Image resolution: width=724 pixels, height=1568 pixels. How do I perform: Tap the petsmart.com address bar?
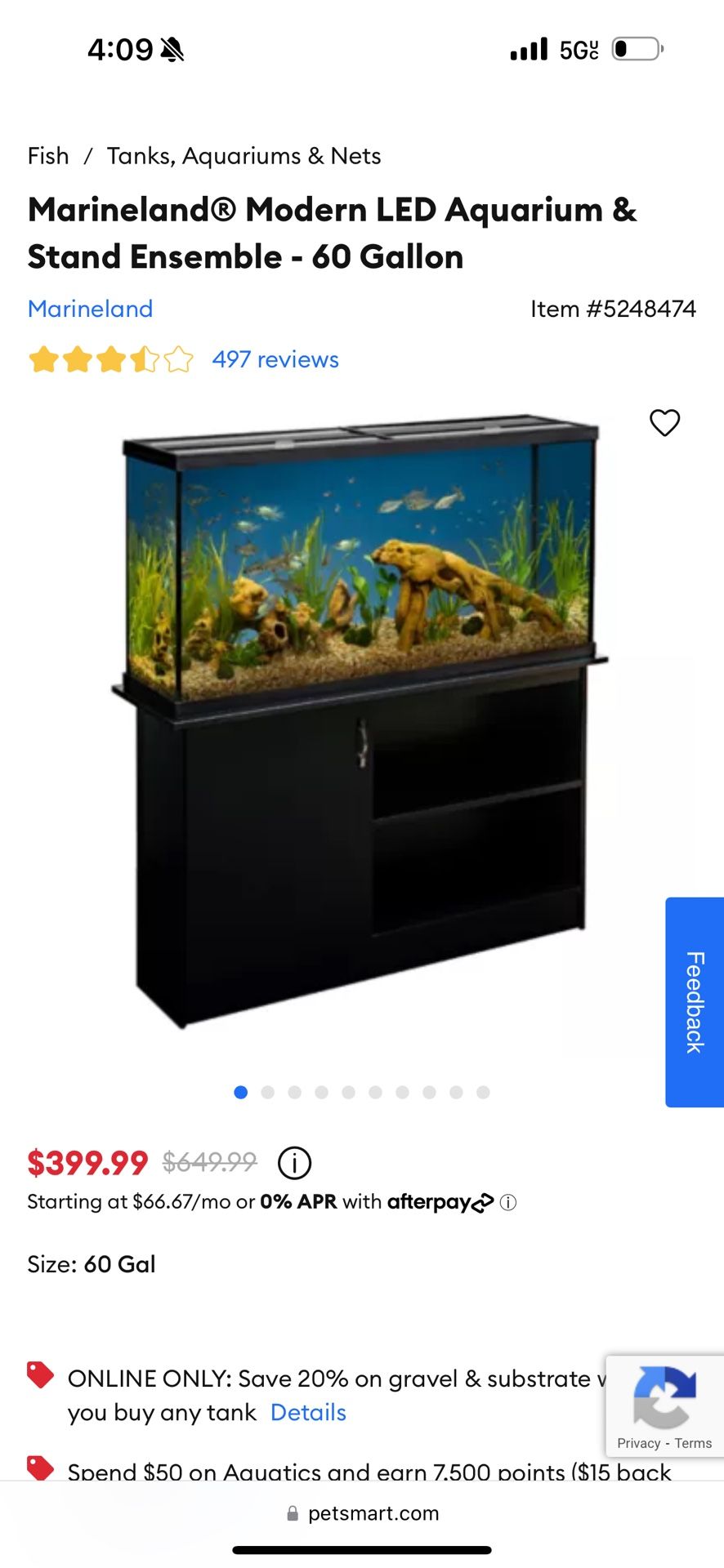tap(362, 1513)
